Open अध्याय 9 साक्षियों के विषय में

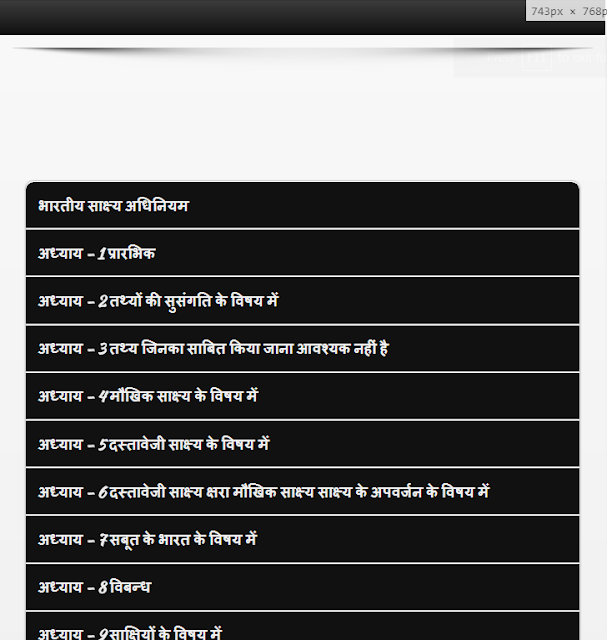[302, 626]
